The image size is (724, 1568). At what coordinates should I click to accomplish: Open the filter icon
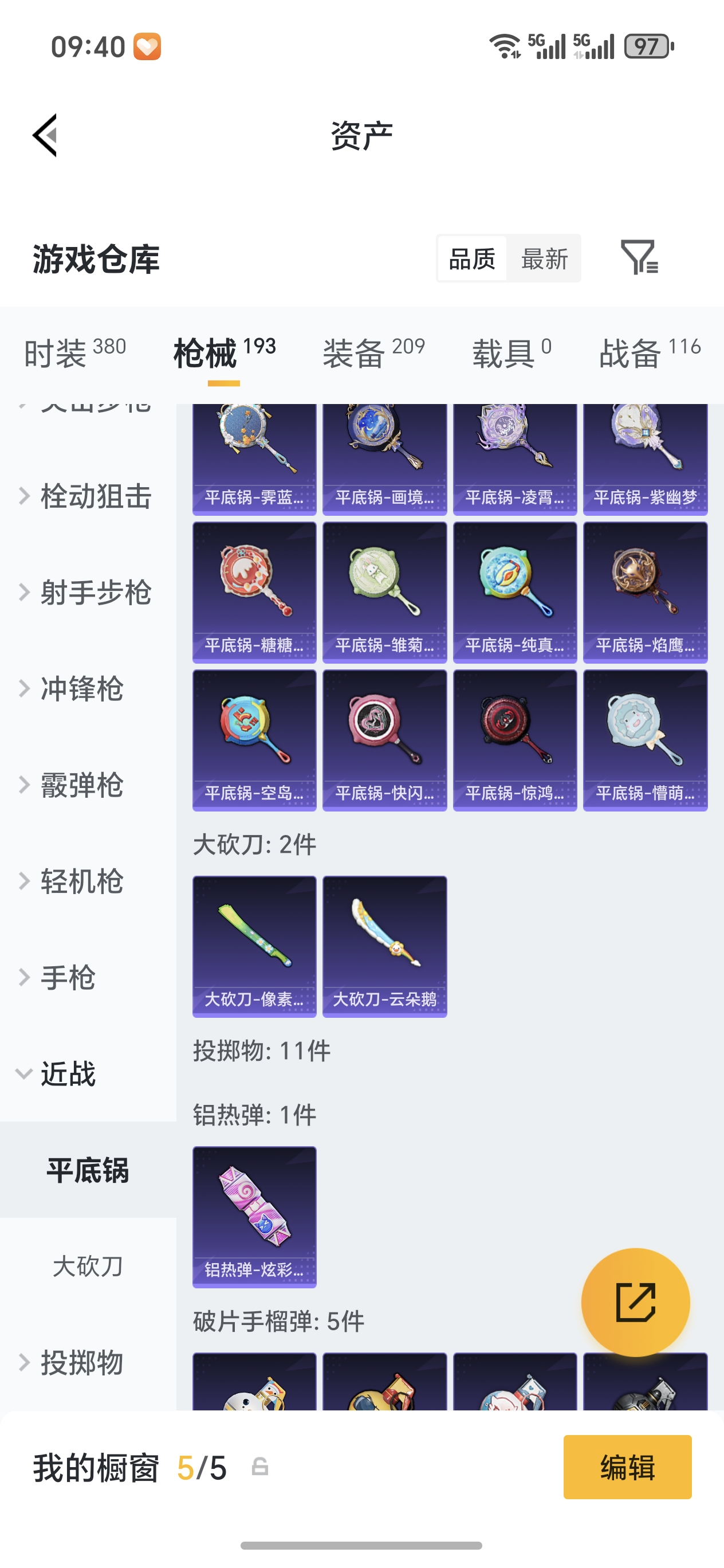638,257
